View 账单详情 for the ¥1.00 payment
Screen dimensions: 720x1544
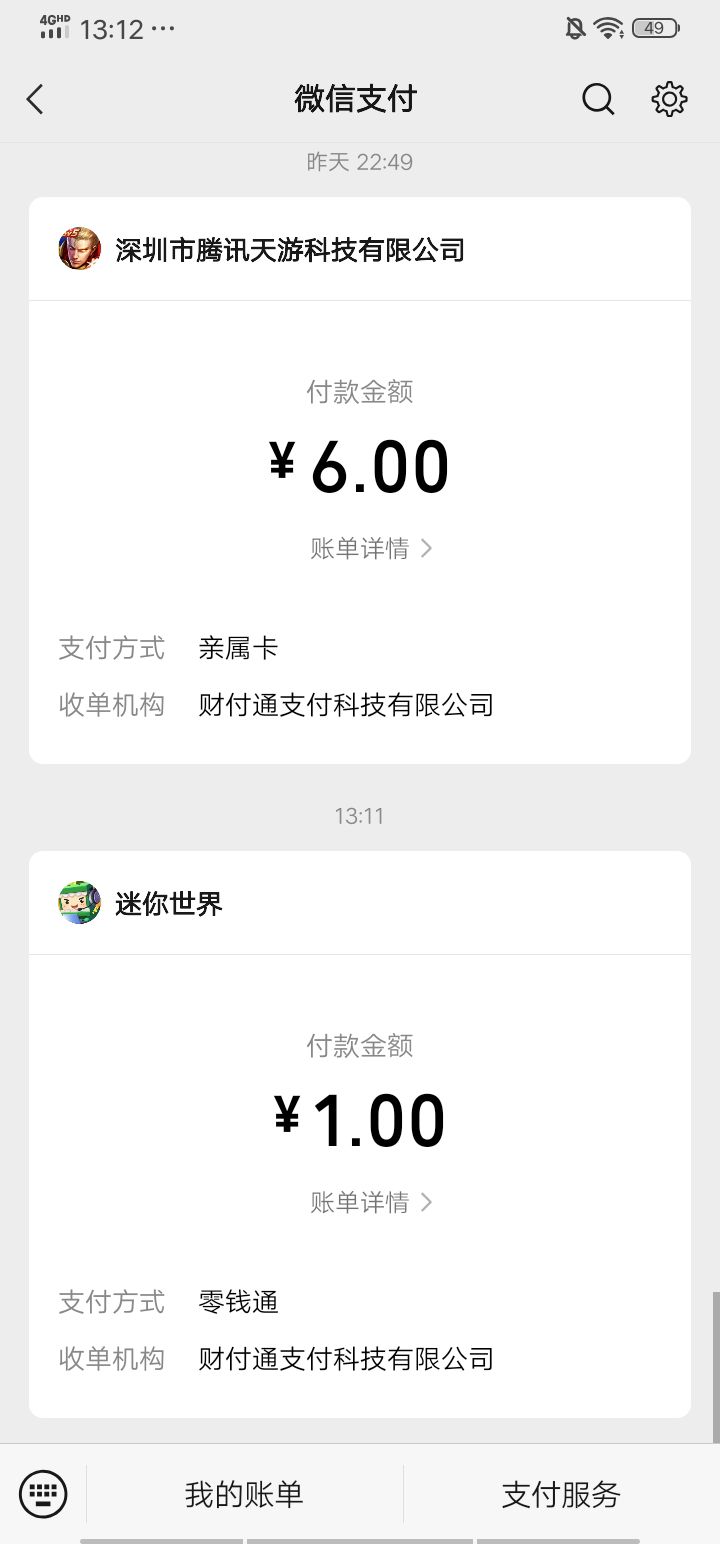click(370, 1202)
